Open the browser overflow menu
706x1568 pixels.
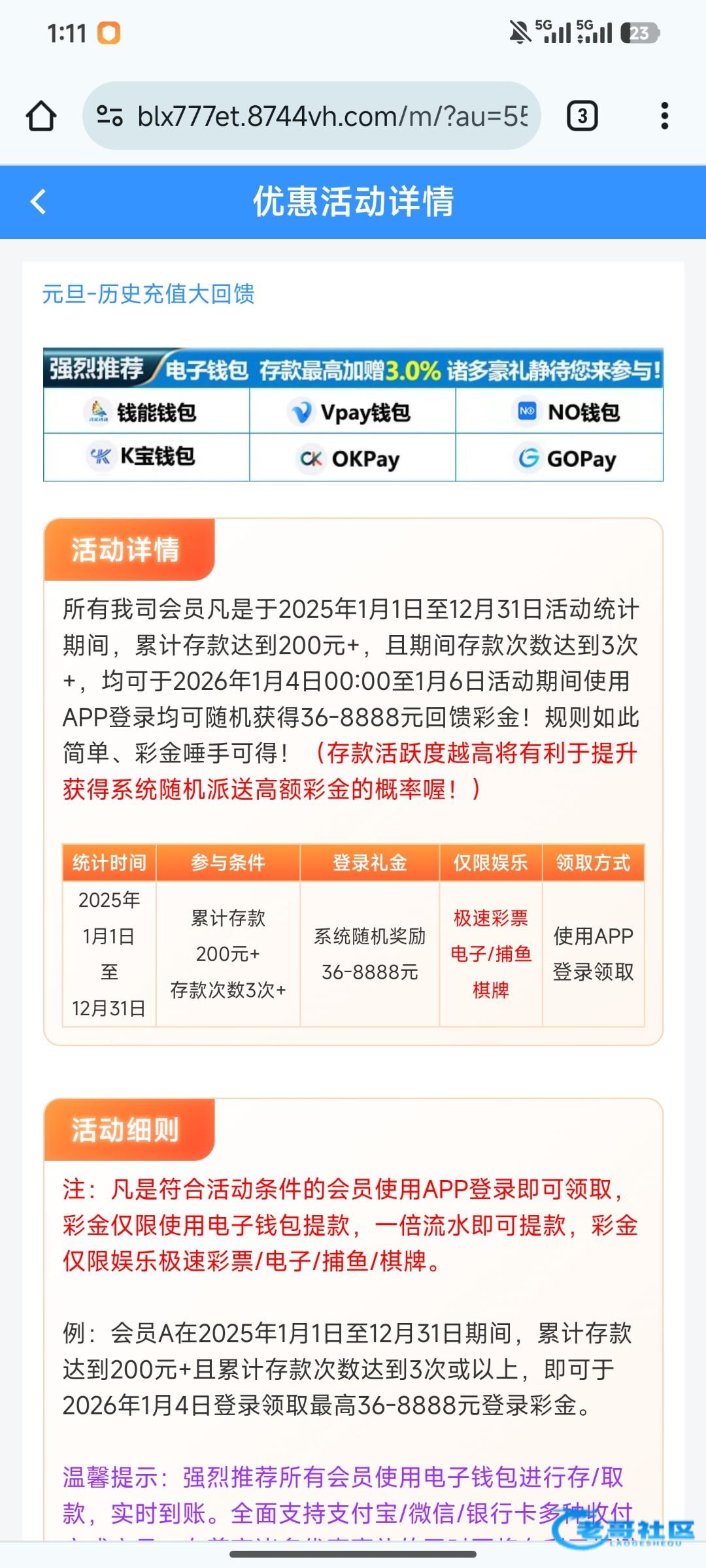pos(664,116)
